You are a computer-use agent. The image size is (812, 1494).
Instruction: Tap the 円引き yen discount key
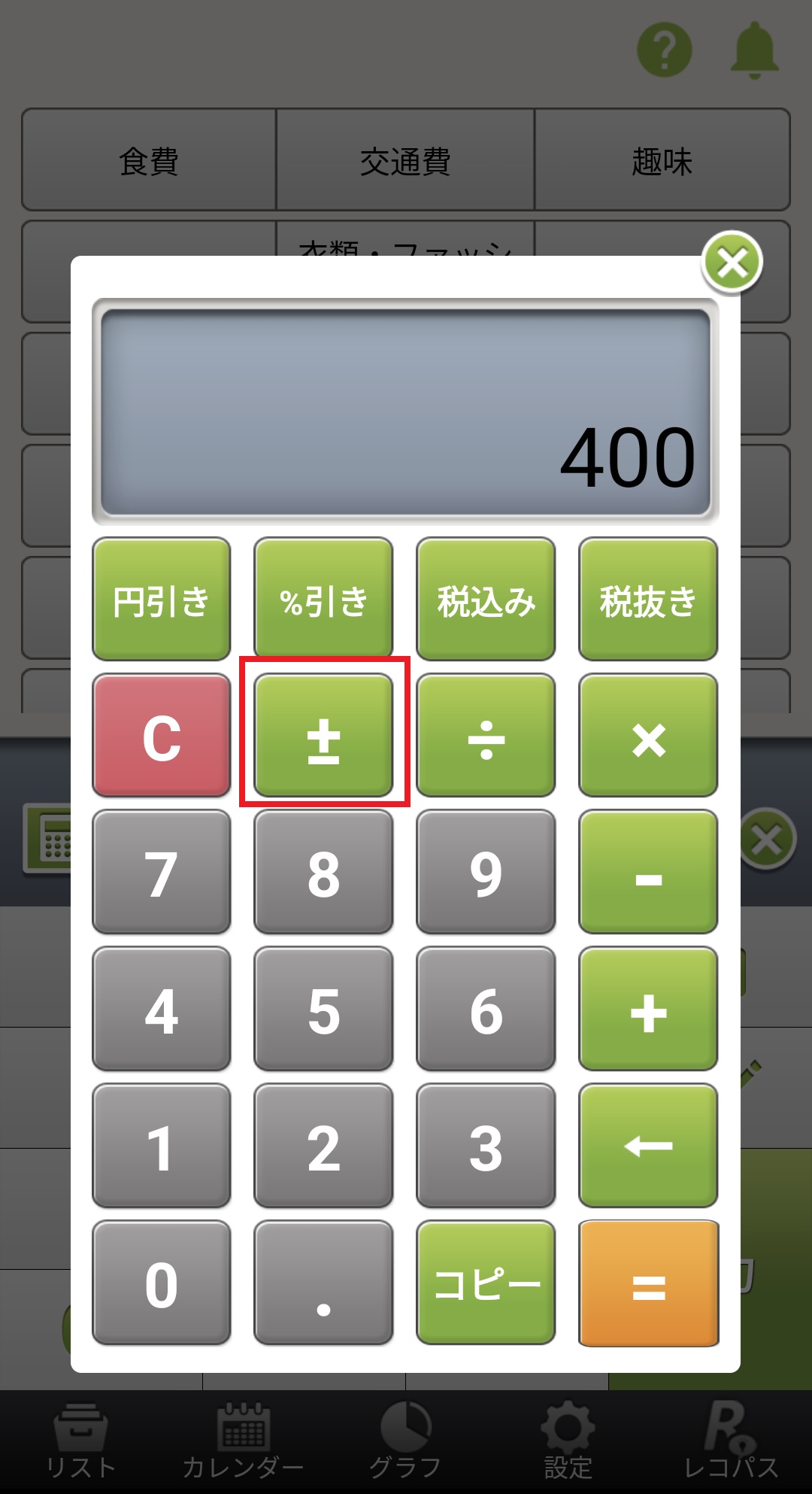click(x=161, y=600)
